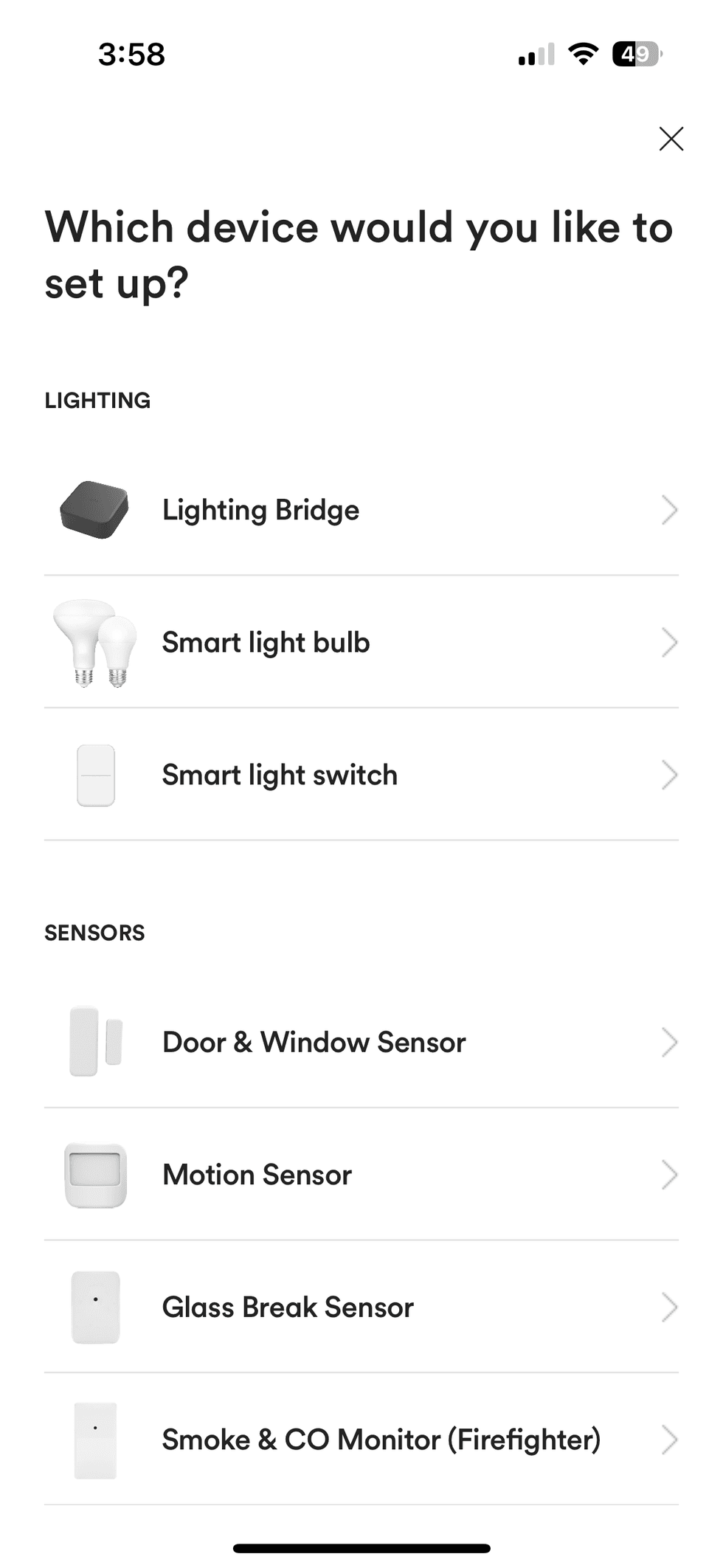Viewport: 723px width, 1568px height.
Task: Select Door & Window Sensor to set up
Action: pos(313,1042)
